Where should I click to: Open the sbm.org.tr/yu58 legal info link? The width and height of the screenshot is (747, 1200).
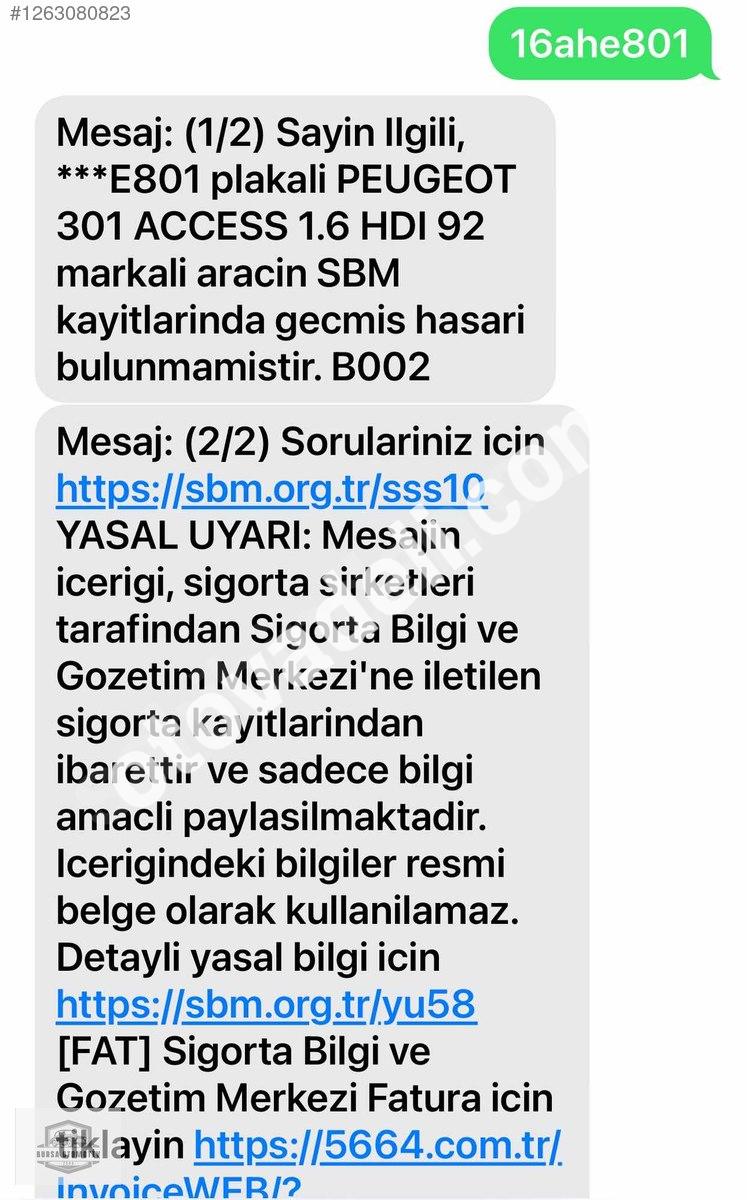coord(266,1005)
